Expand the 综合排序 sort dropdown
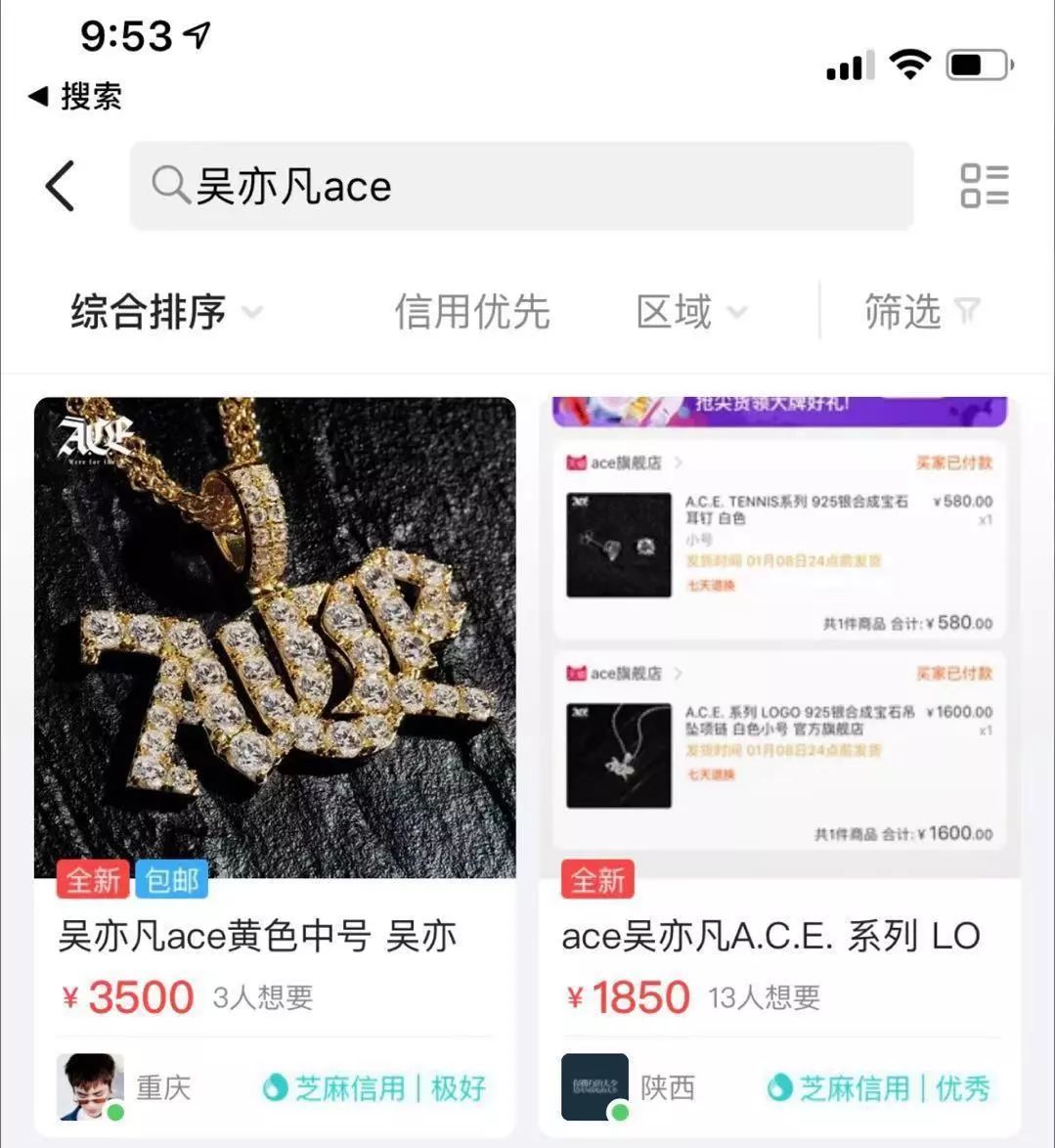 pyautogui.click(x=166, y=312)
